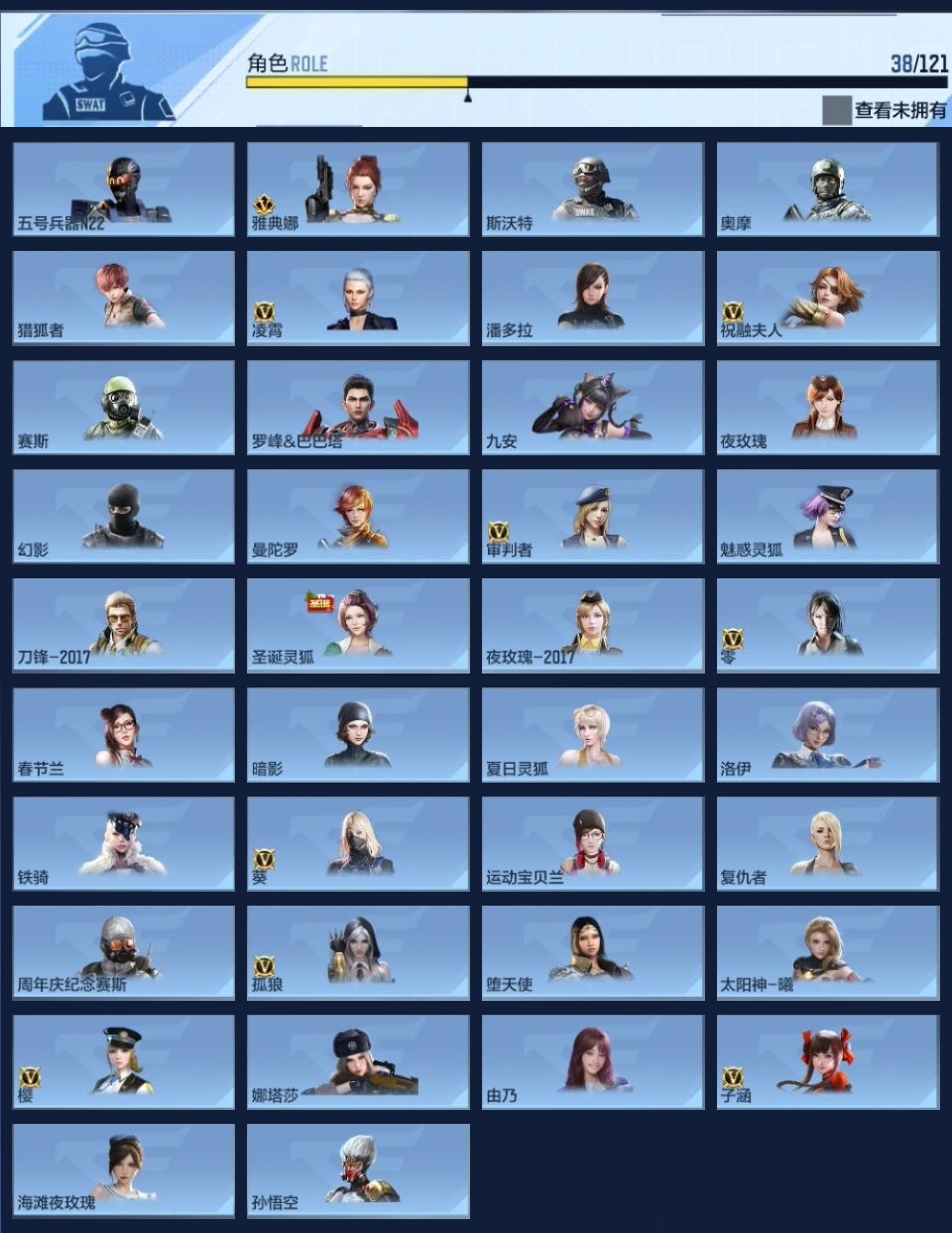Open the 九安 character card
The image size is (952, 1233).
click(x=592, y=407)
